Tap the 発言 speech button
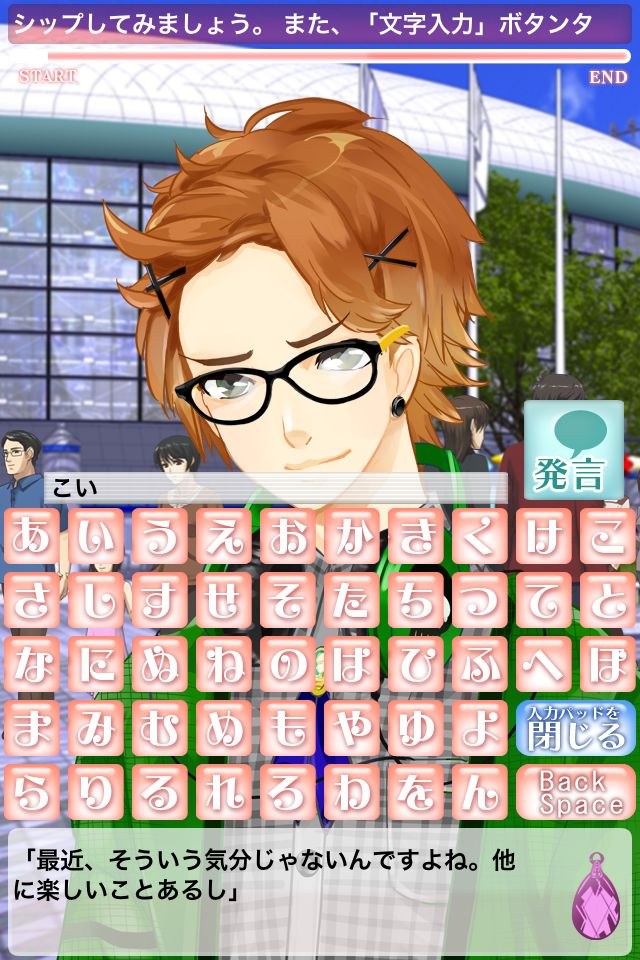The width and height of the screenshot is (640, 960). click(573, 450)
